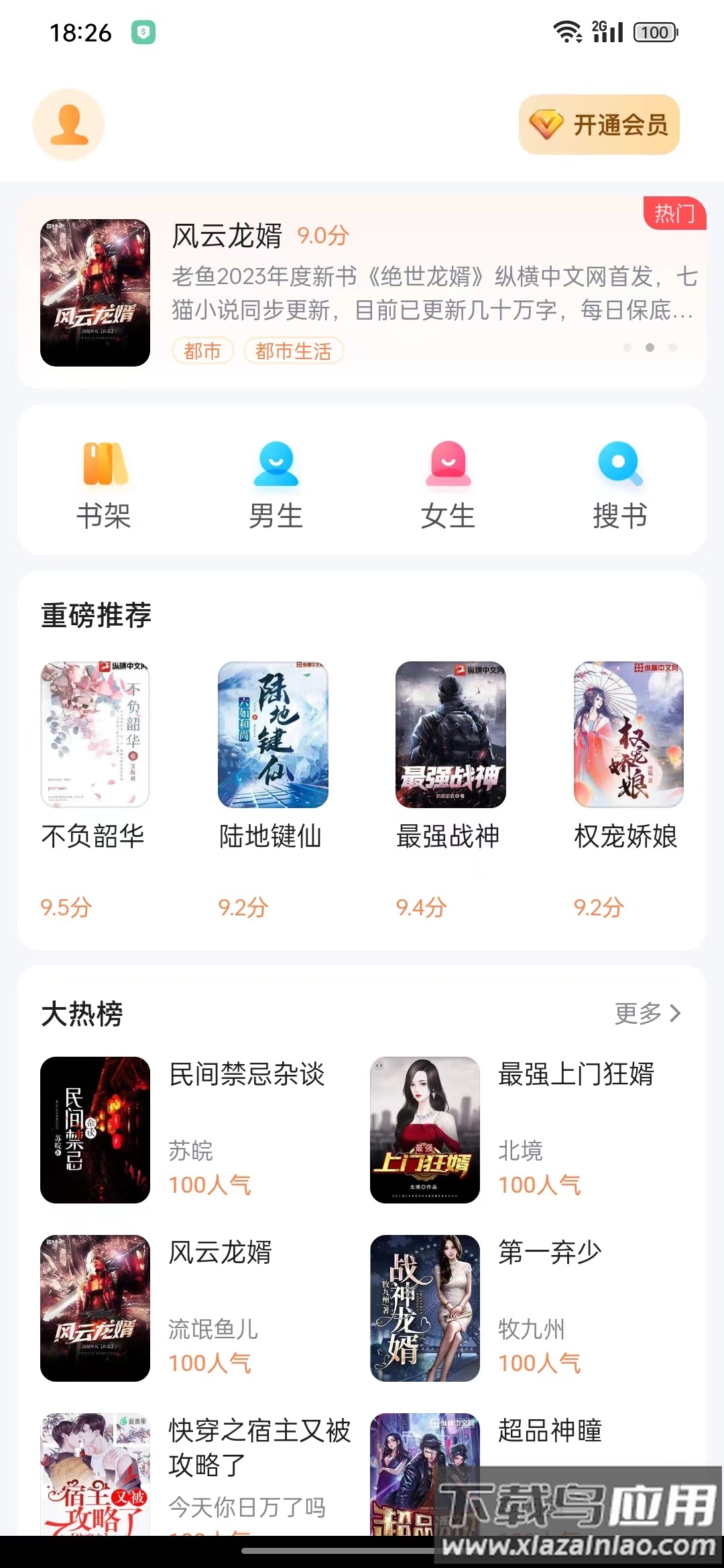Tap the 9.5分 rating under 不负韶华
The image size is (724, 1568).
(x=64, y=906)
